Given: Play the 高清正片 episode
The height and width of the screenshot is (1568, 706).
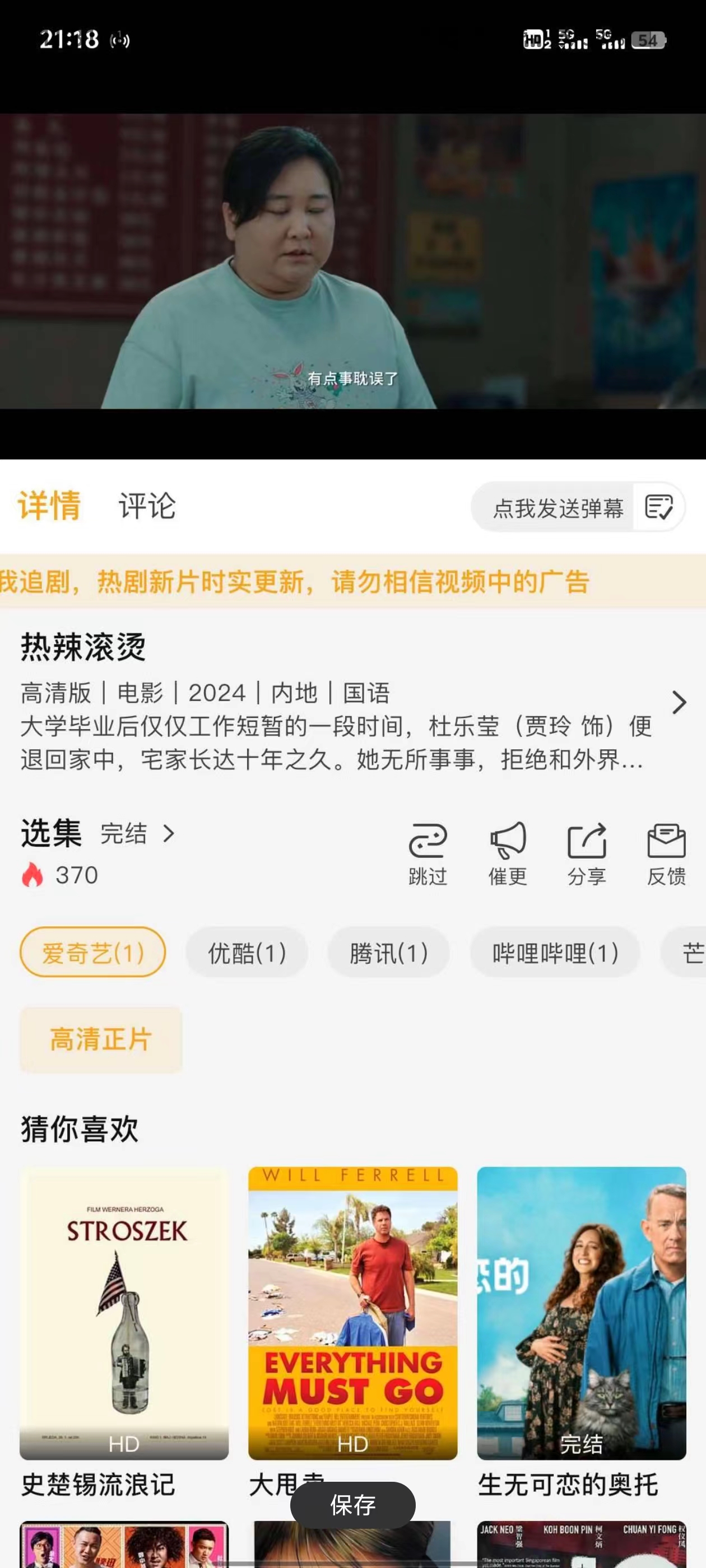Looking at the screenshot, I should pos(101,1039).
